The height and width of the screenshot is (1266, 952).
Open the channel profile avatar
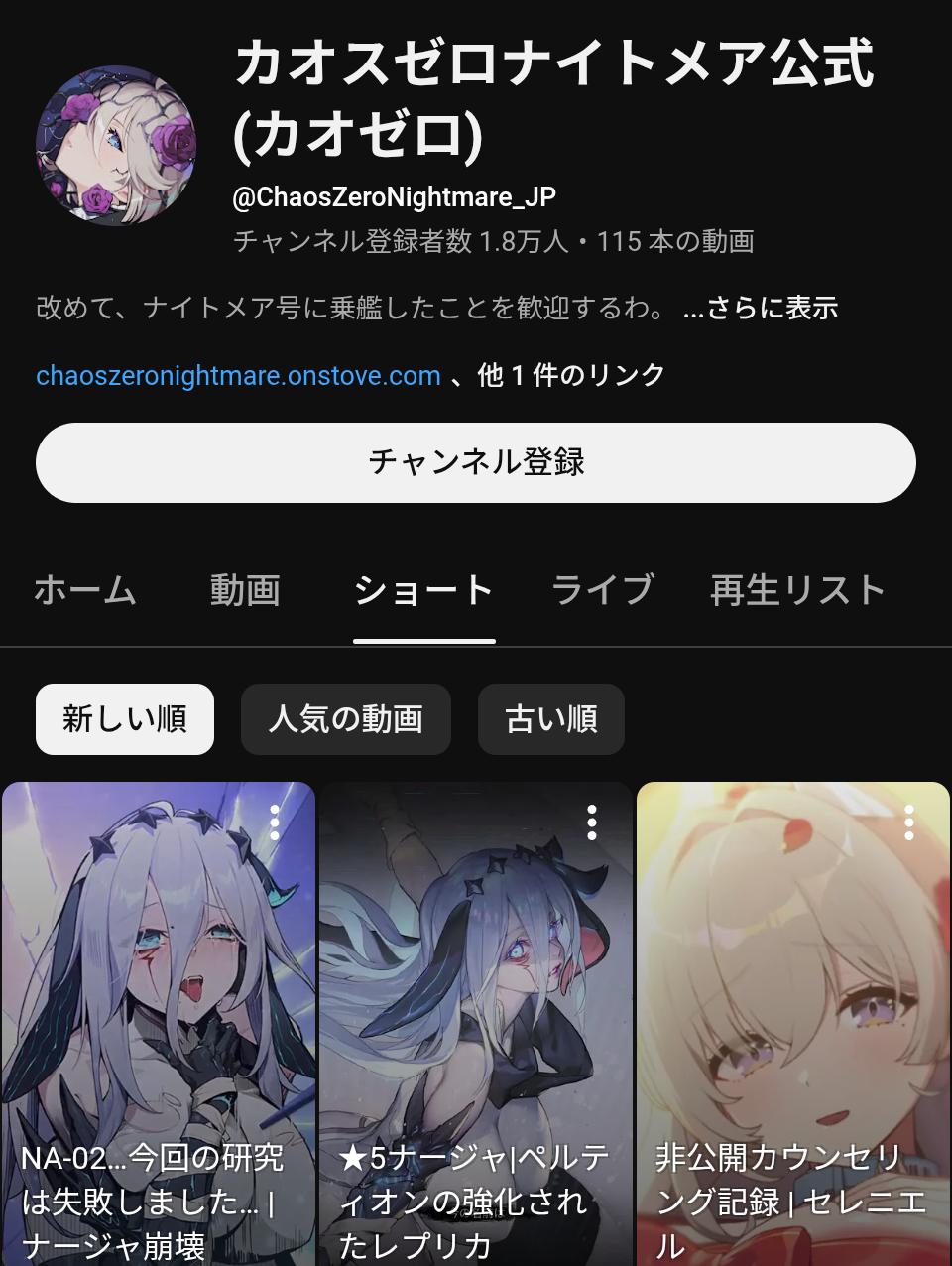pyautogui.click(x=116, y=146)
